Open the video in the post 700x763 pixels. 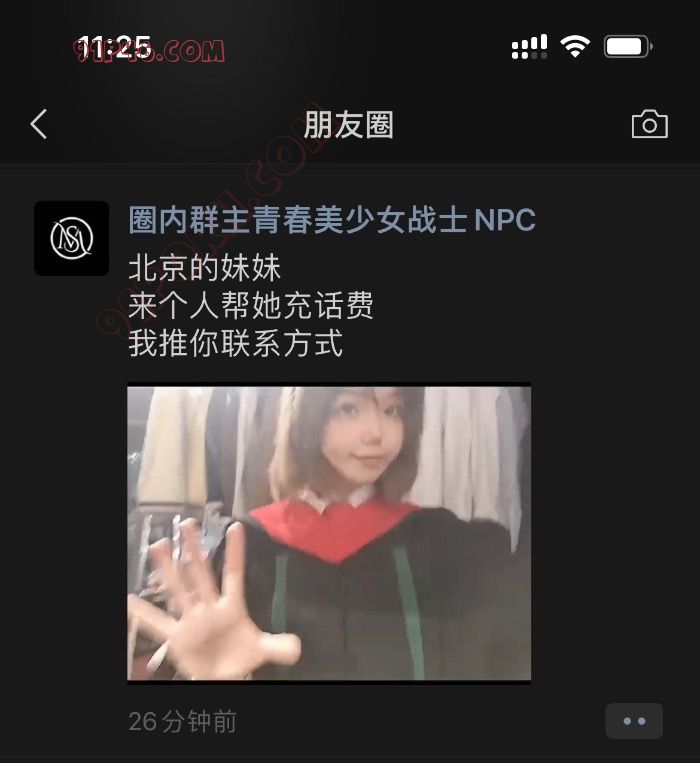329,533
